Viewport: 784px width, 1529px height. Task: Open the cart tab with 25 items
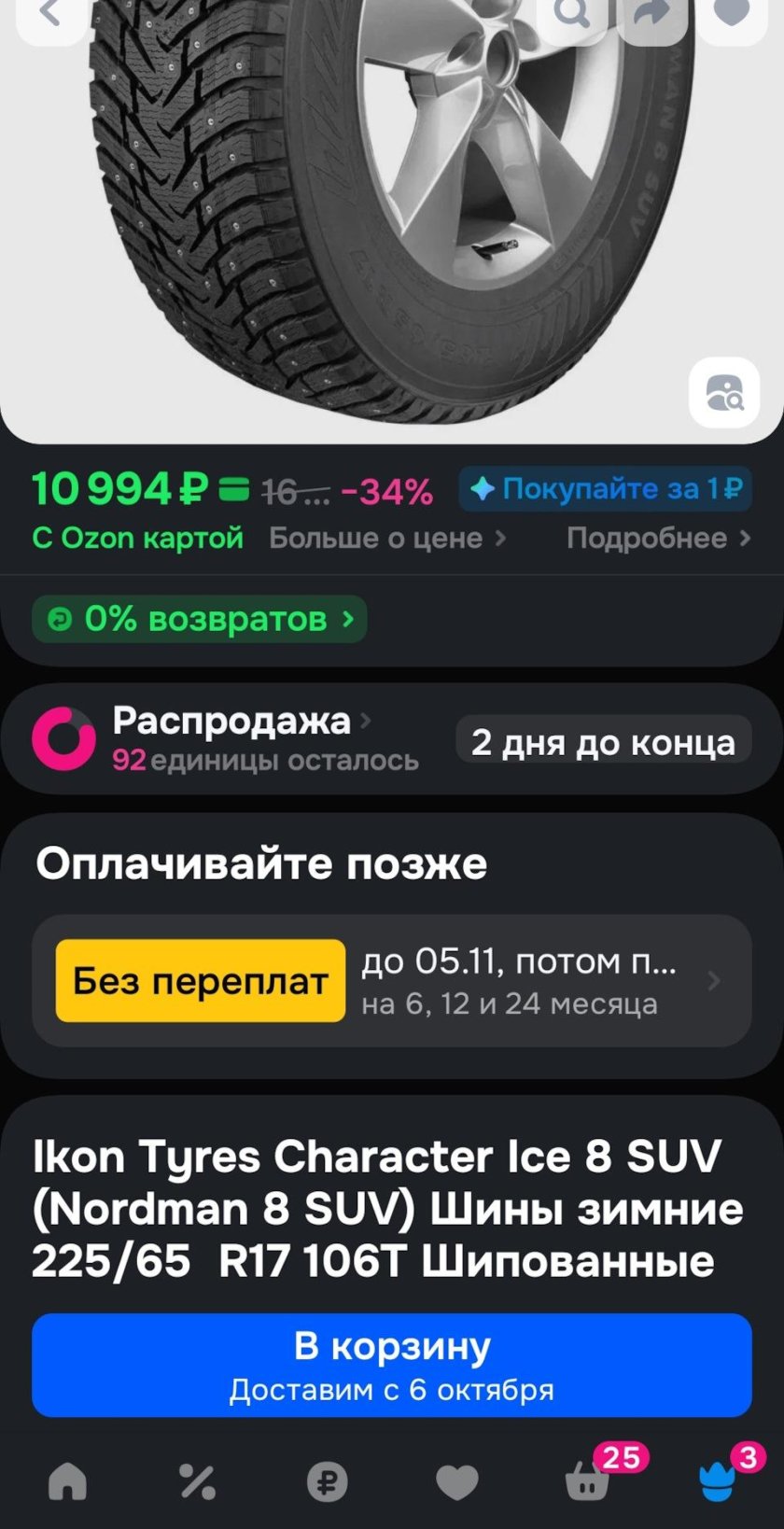(588, 1481)
